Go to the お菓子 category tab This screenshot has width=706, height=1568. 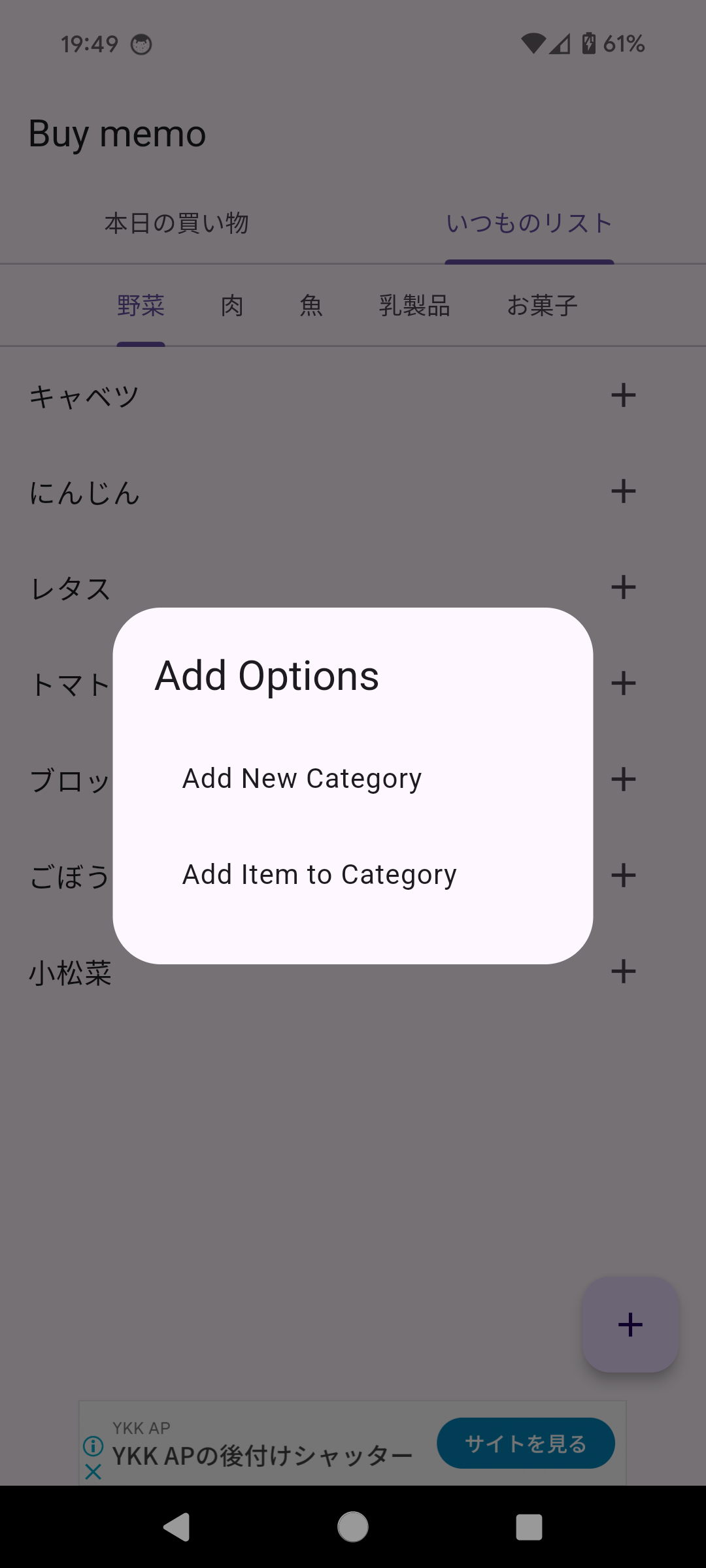pos(542,306)
